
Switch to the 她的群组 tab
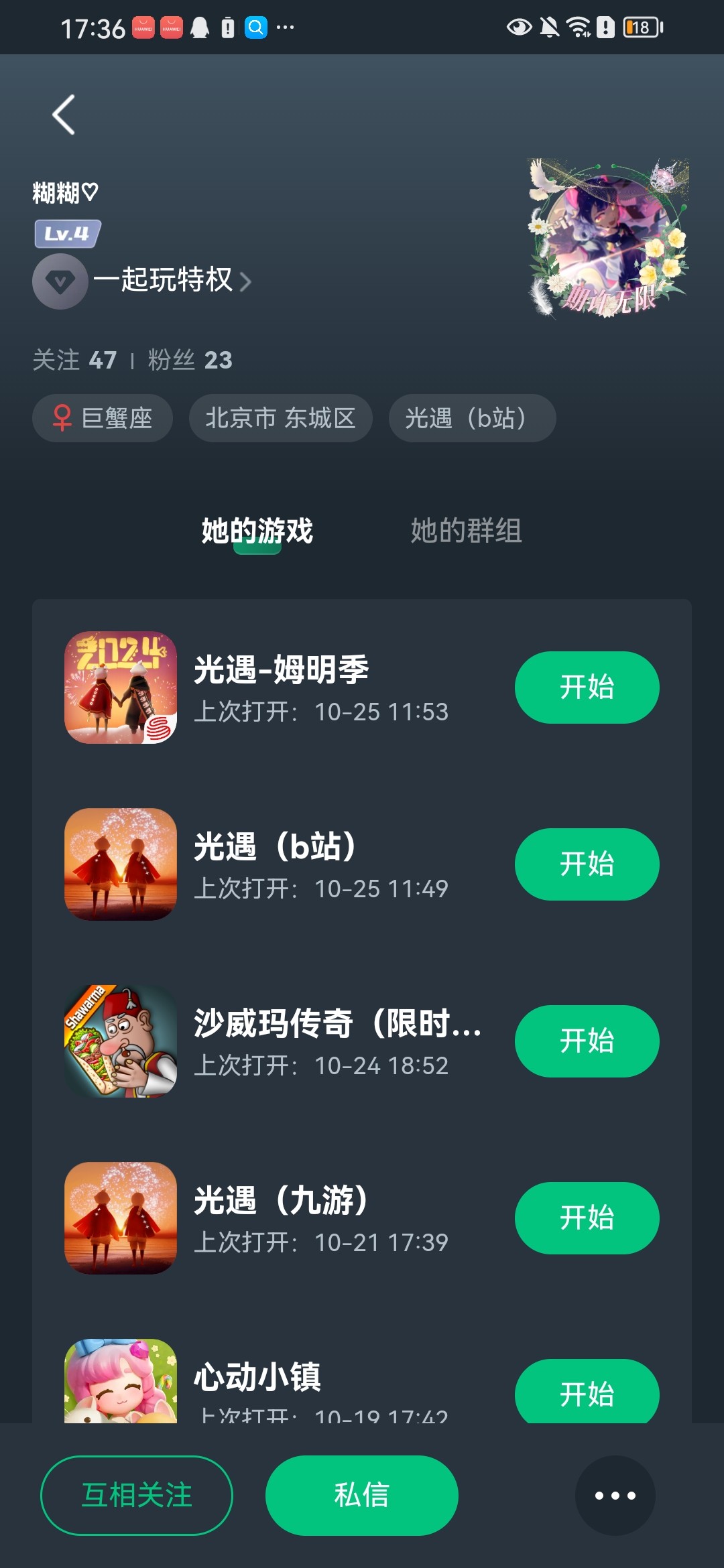point(466,531)
